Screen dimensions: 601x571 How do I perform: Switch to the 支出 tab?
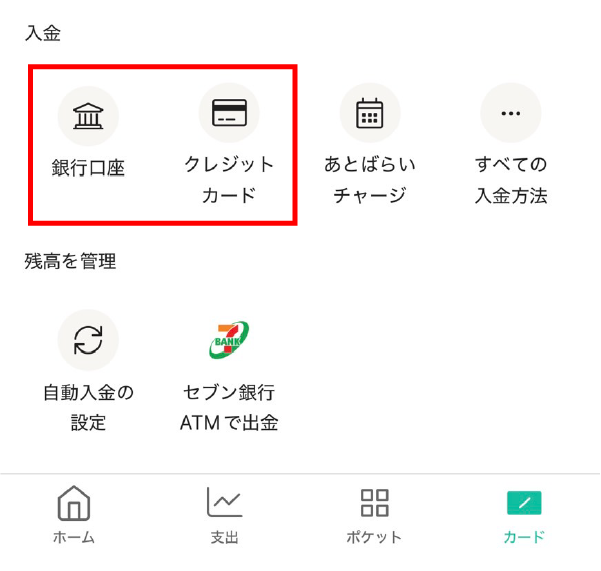pyautogui.click(x=224, y=515)
